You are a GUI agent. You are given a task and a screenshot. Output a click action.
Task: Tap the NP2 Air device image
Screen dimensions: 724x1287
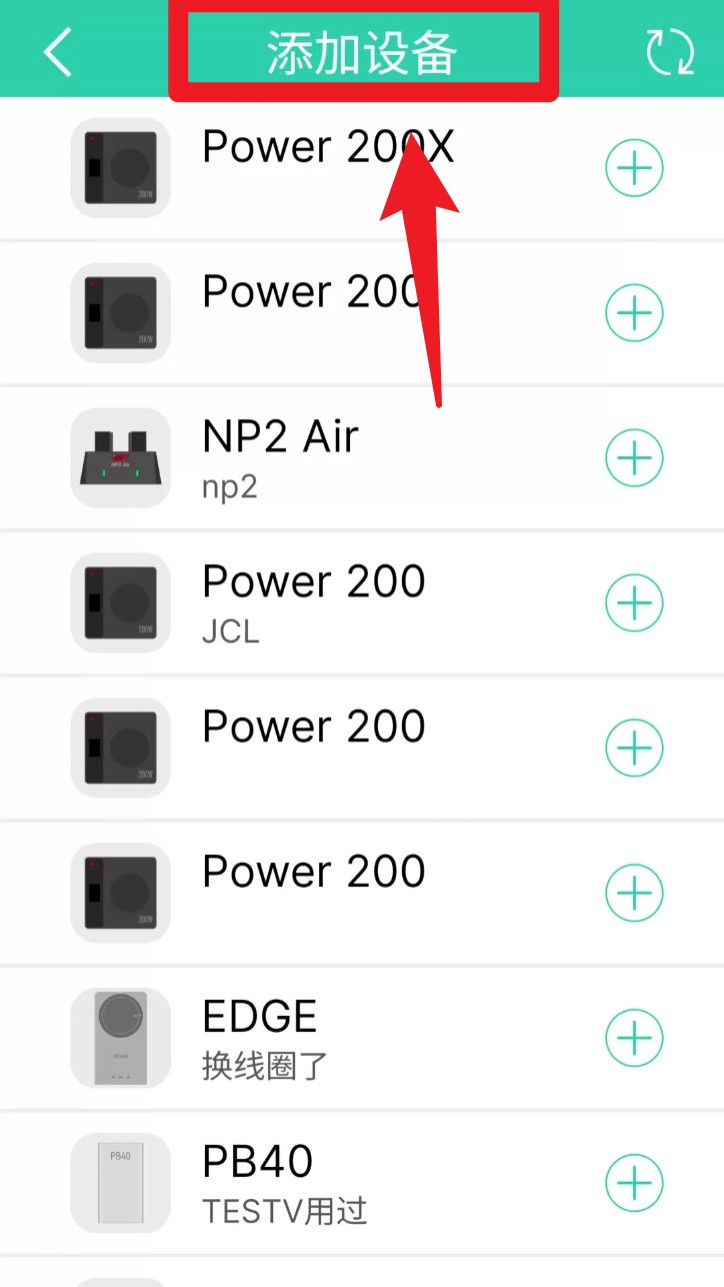(120, 457)
